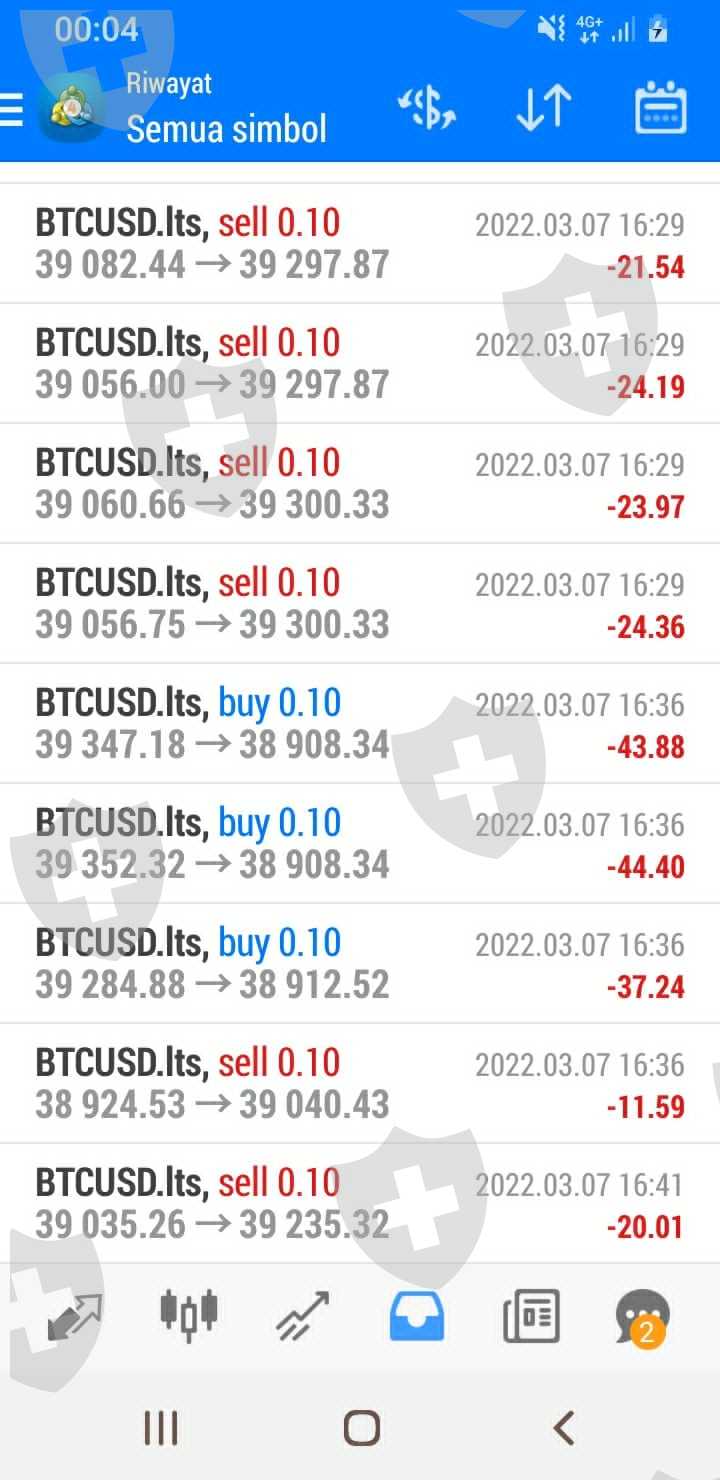View the buy trade with loss -37.24
The width and height of the screenshot is (720, 1480).
pyautogui.click(x=360, y=963)
